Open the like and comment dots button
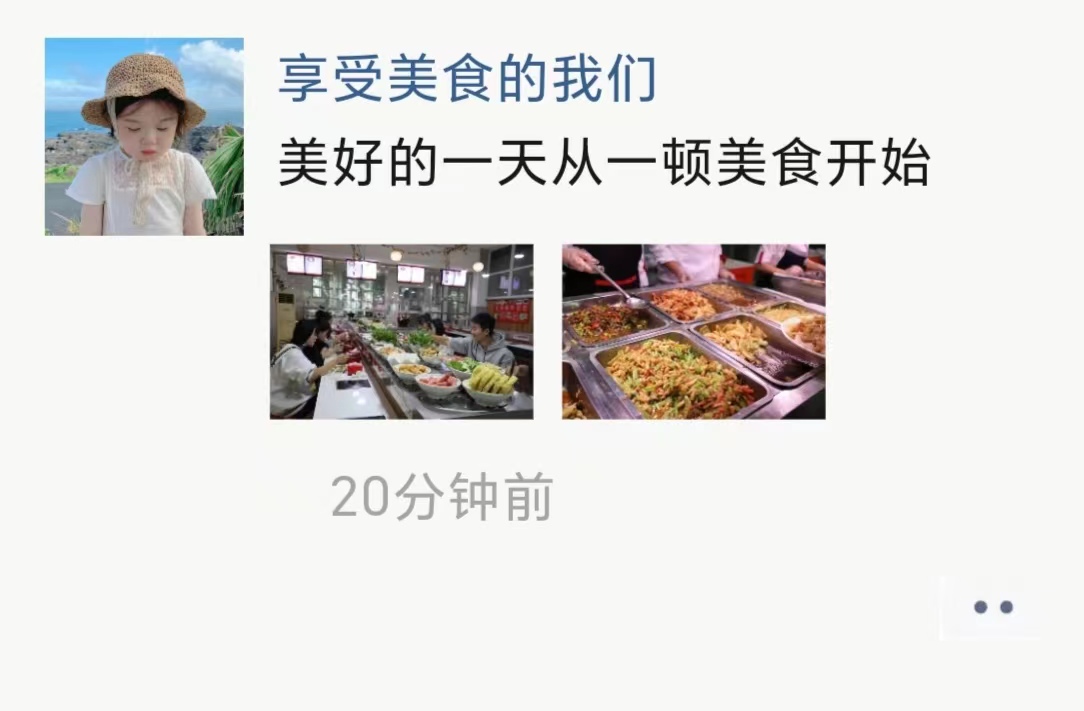The width and height of the screenshot is (1084, 711). coord(992,607)
